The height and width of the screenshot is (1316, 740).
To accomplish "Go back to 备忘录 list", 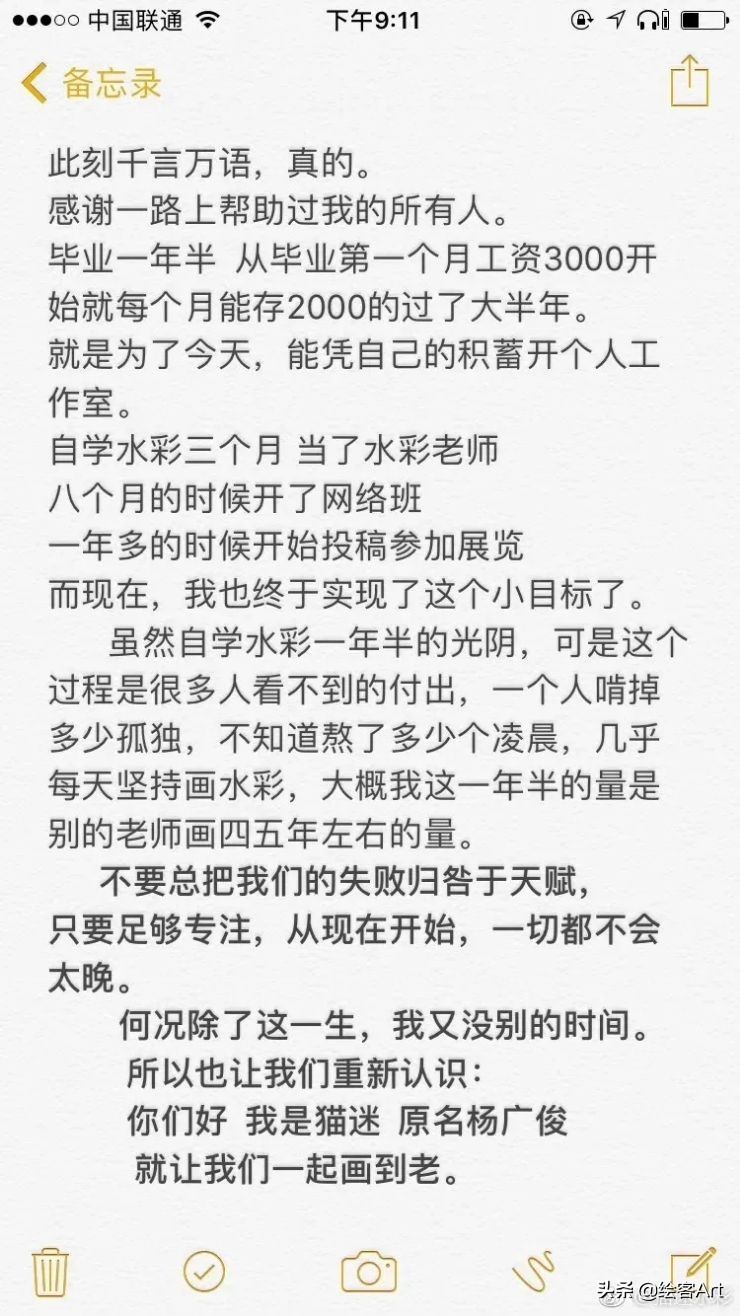I will [x=90, y=83].
